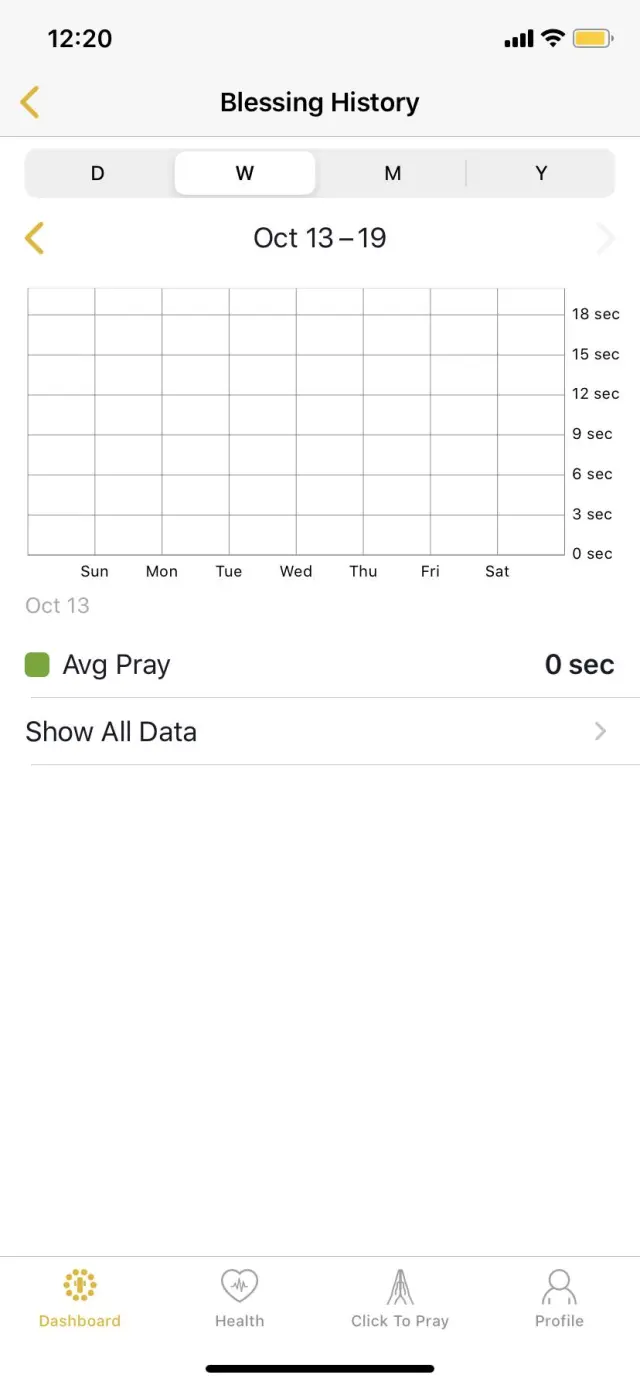Switch to the Y year view
This screenshot has height=1385, width=640.
pyautogui.click(x=540, y=174)
